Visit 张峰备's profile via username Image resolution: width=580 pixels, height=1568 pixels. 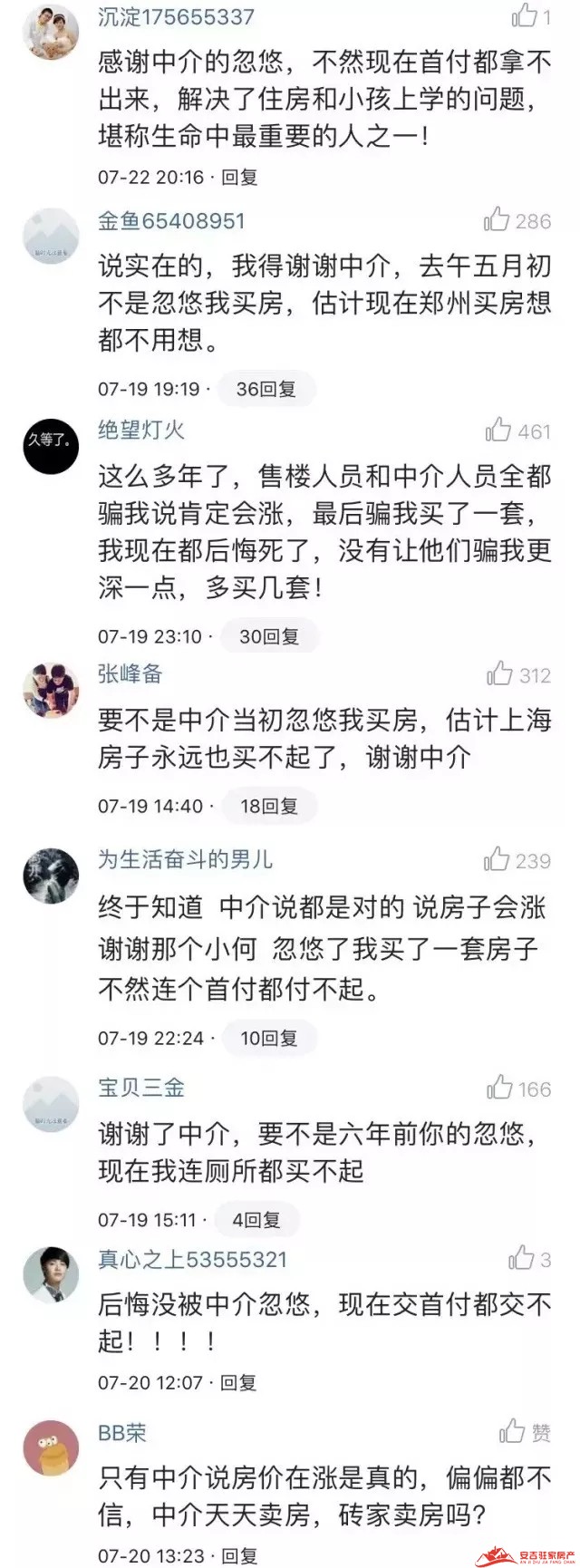click(x=130, y=673)
